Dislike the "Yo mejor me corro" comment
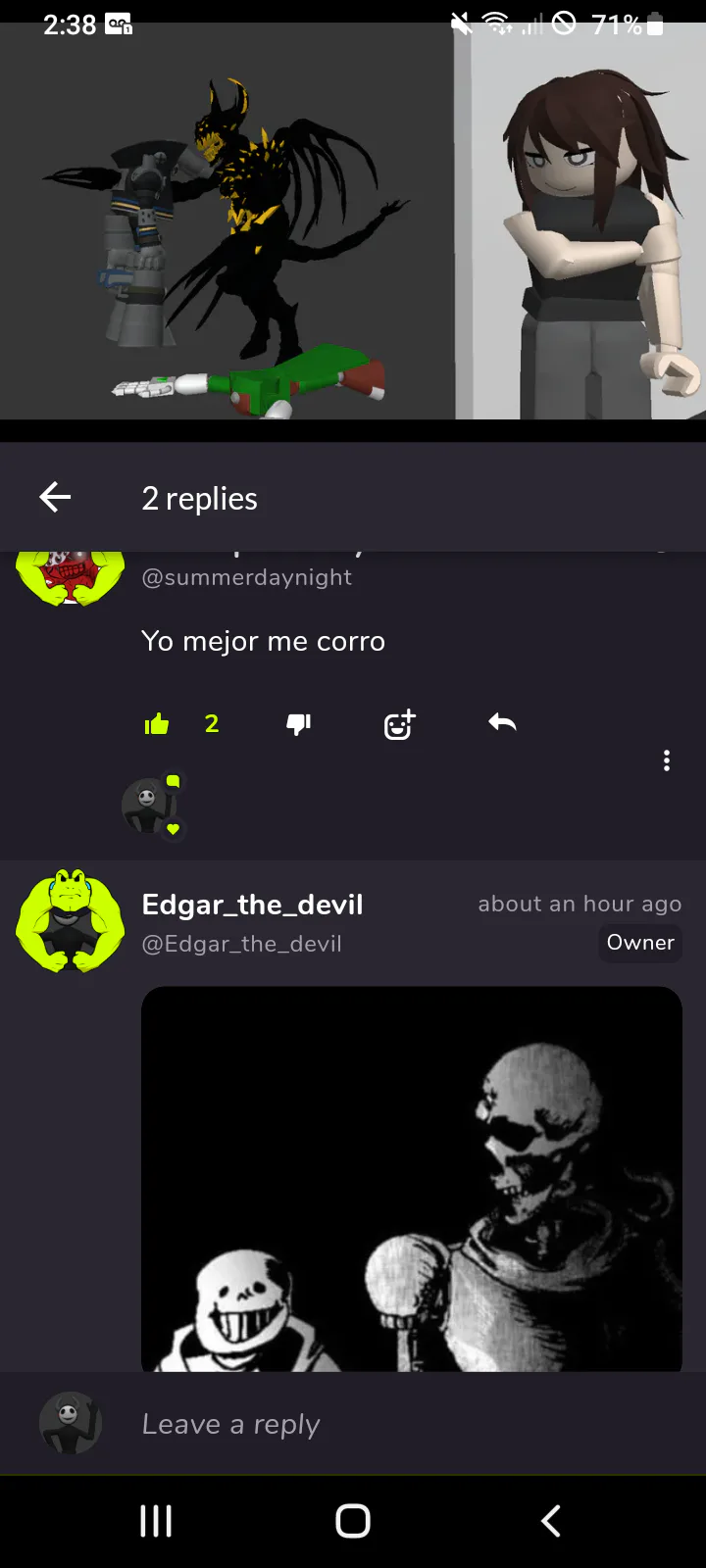Screen dimensions: 706x1568 click(298, 724)
